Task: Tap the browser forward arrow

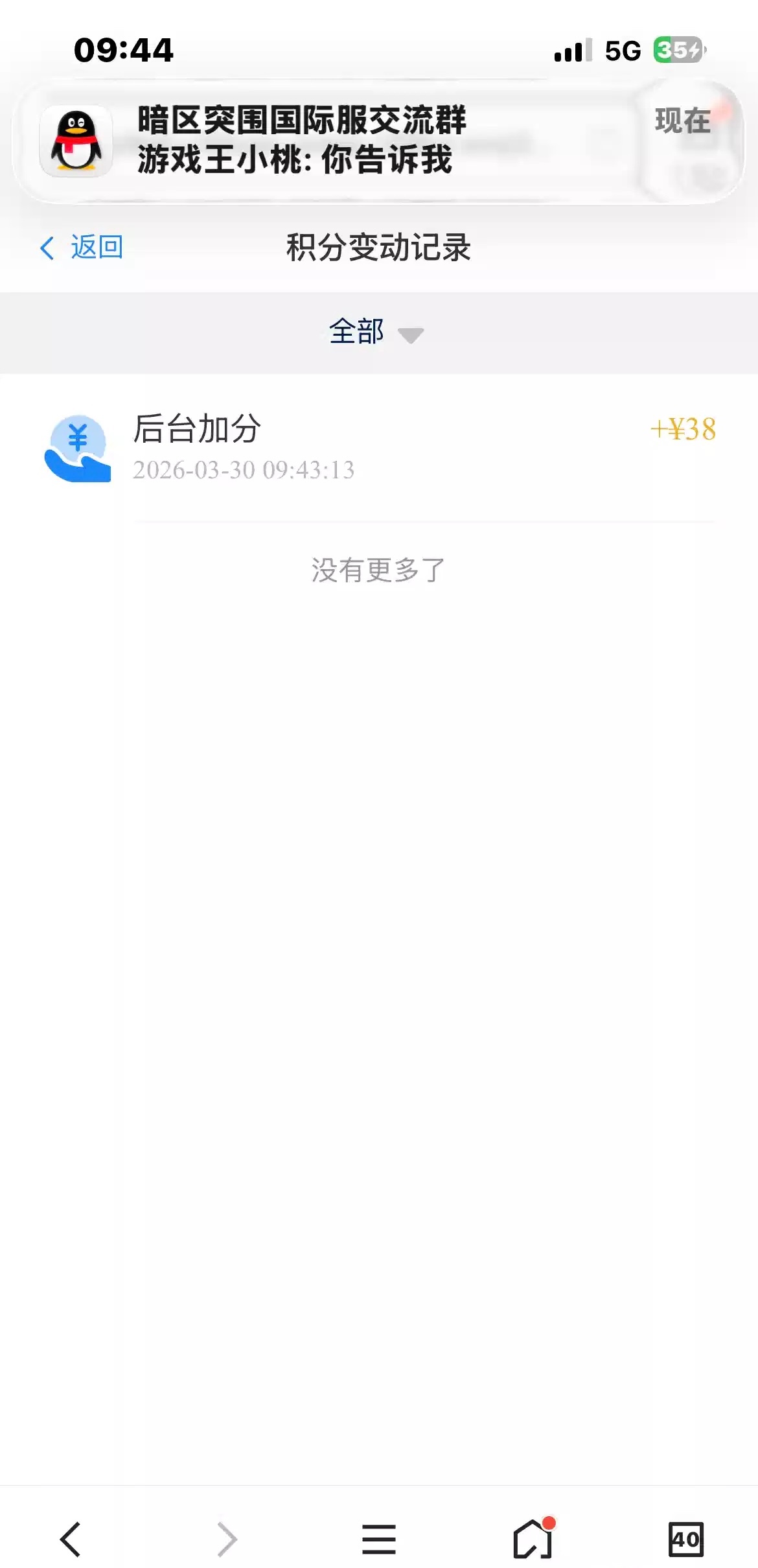Action: point(227,1539)
